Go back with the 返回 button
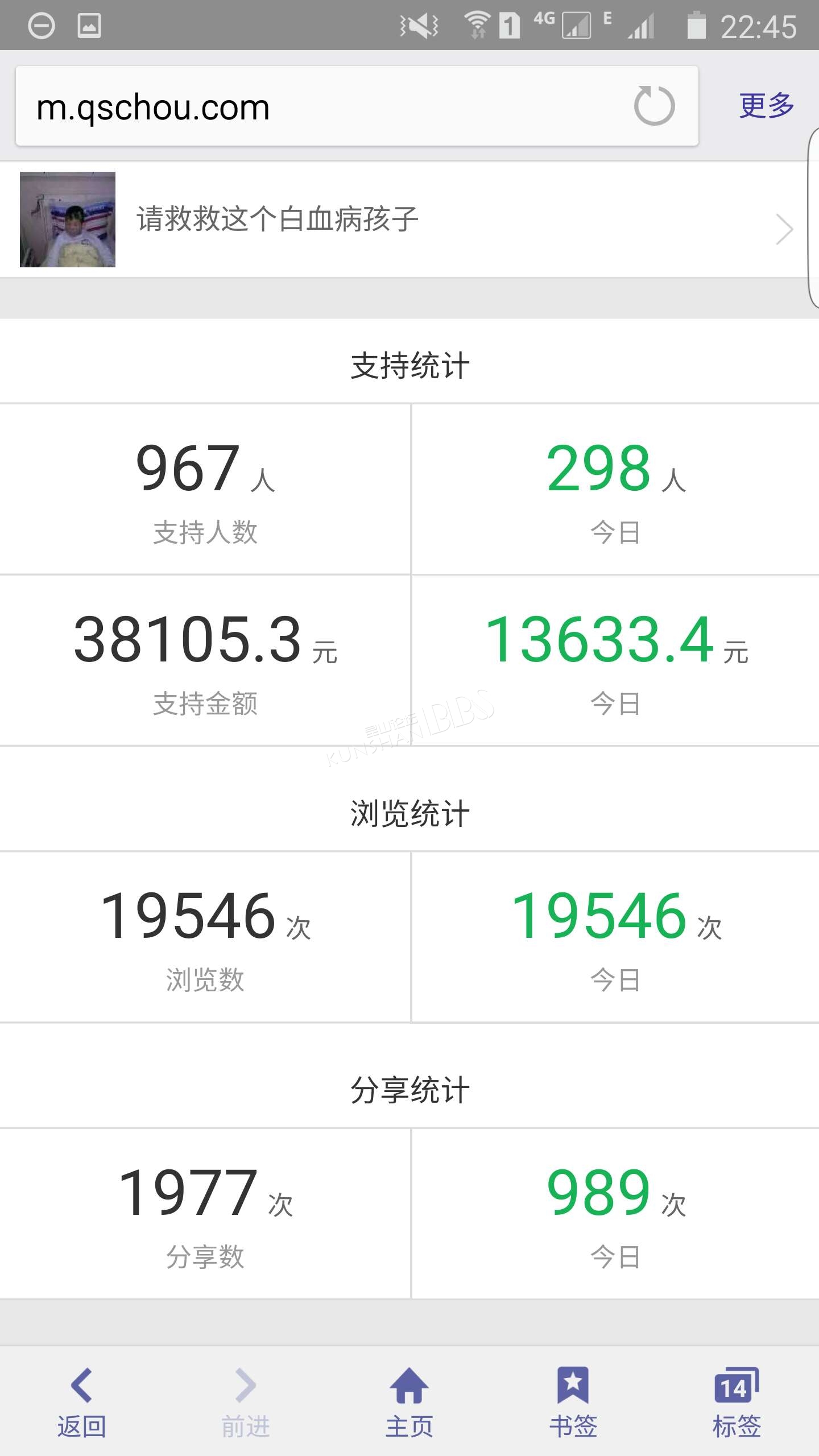819x1456 pixels. (x=82, y=1403)
